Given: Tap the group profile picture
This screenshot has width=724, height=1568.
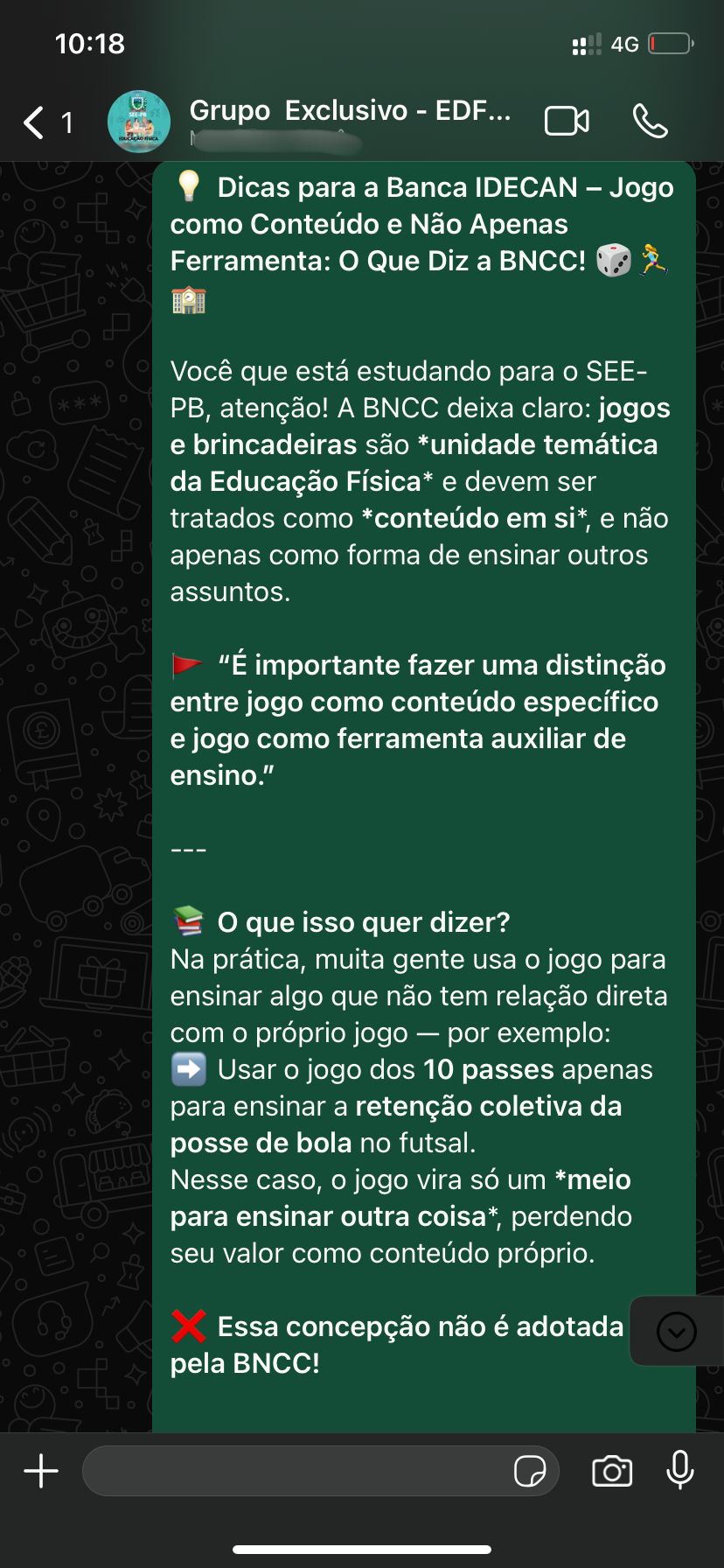Looking at the screenshot, I should click(x=139, y=122).
